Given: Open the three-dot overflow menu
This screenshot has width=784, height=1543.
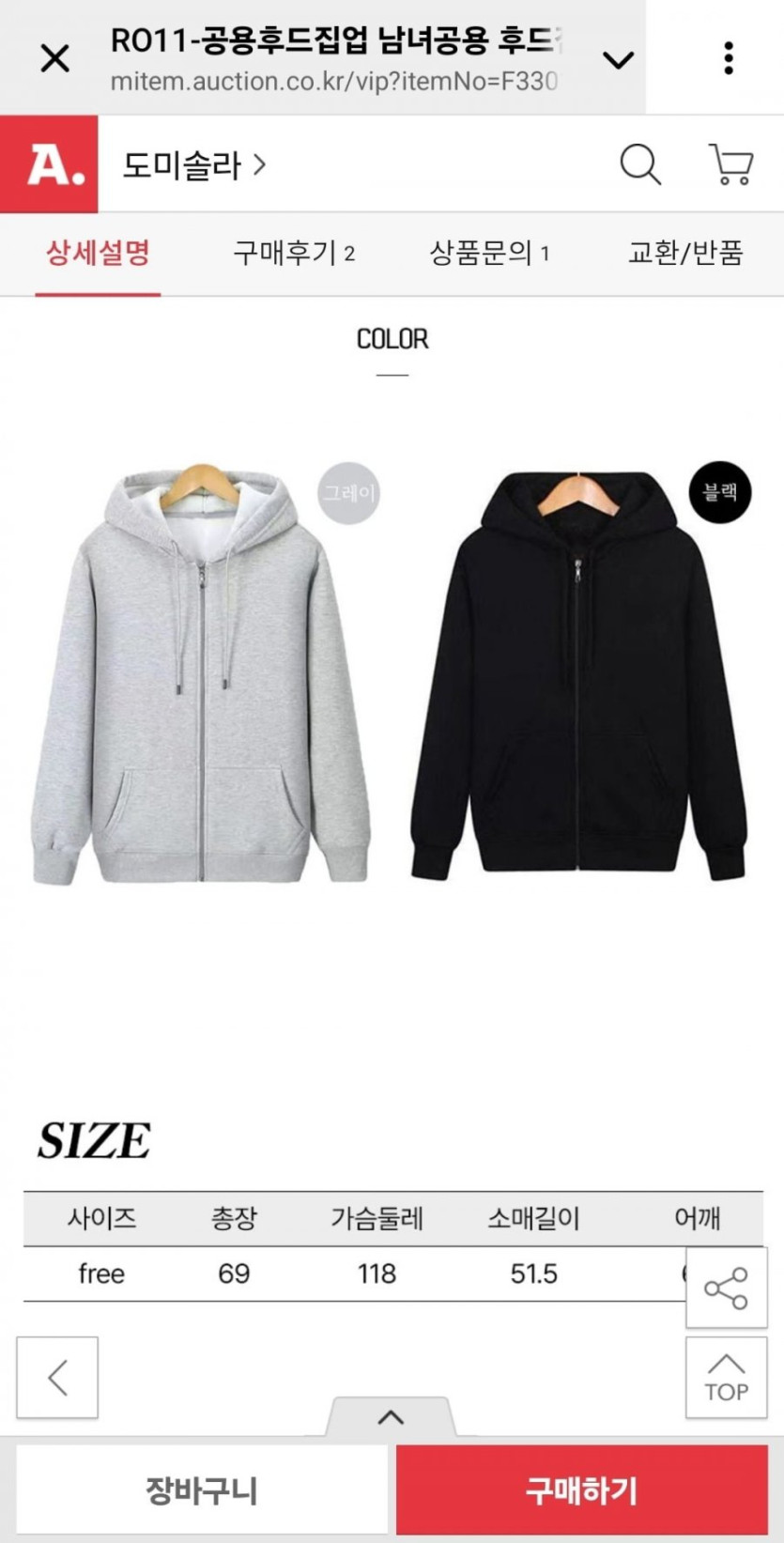Looking at the screenshot, I should click(x=729, y=58).
